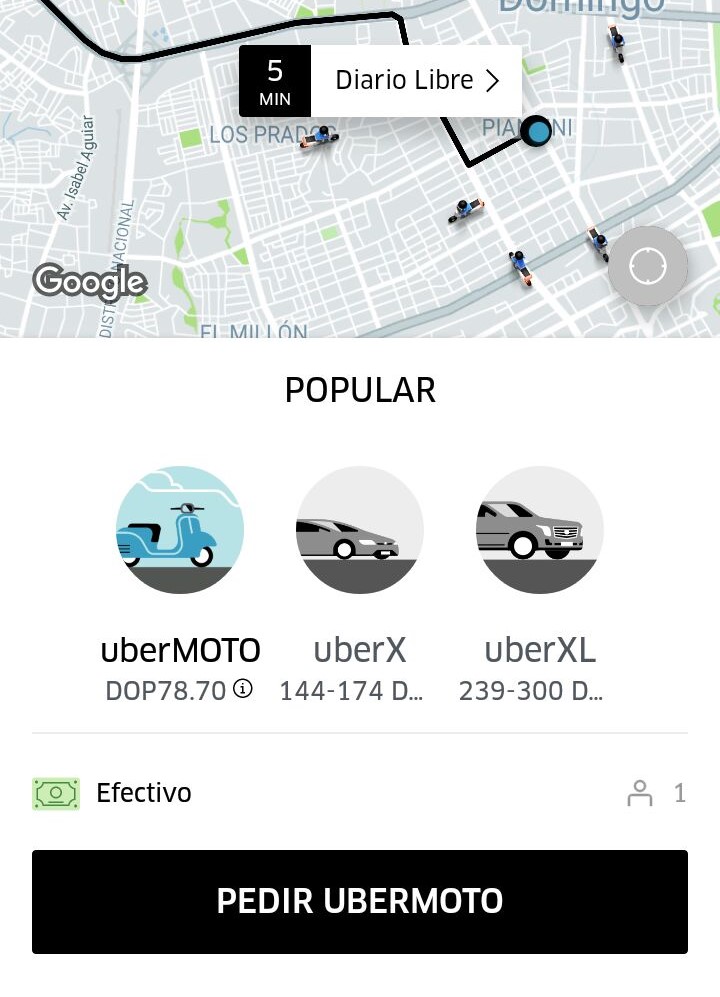
Task: Click the Diario Libre destination label
Action: point(404,79)
